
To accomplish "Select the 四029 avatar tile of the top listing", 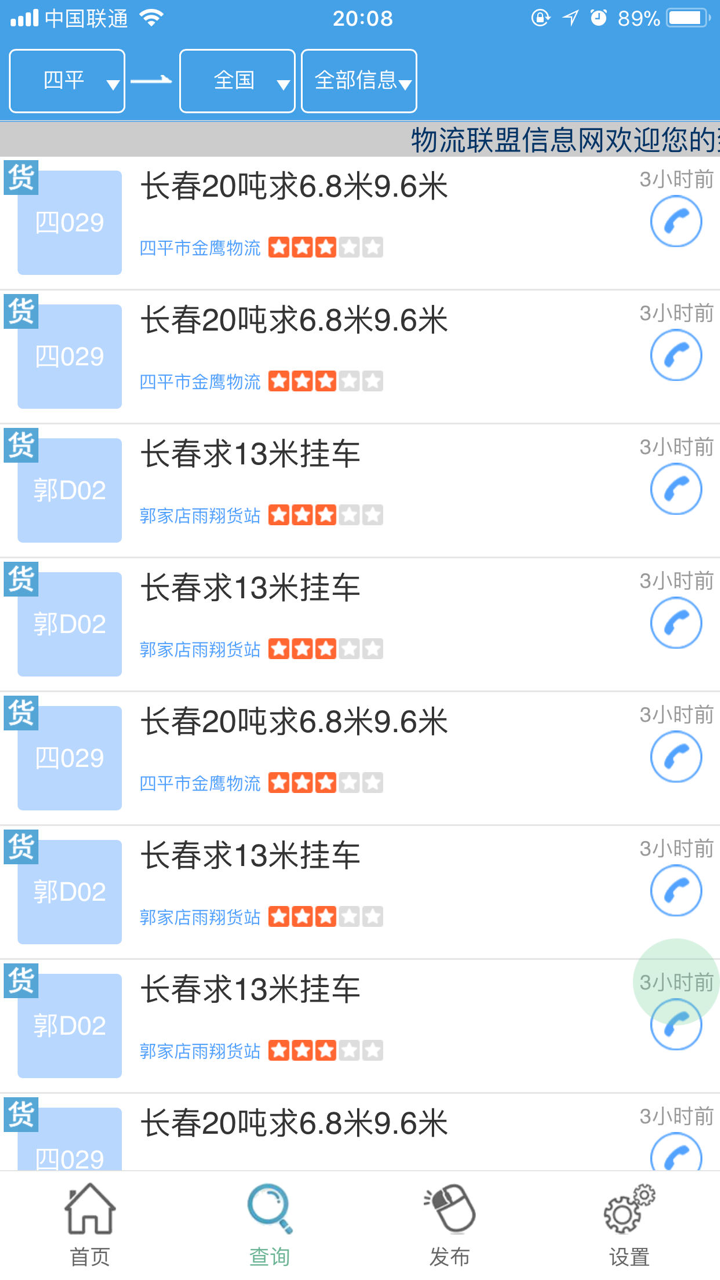I will pos(67,222).
